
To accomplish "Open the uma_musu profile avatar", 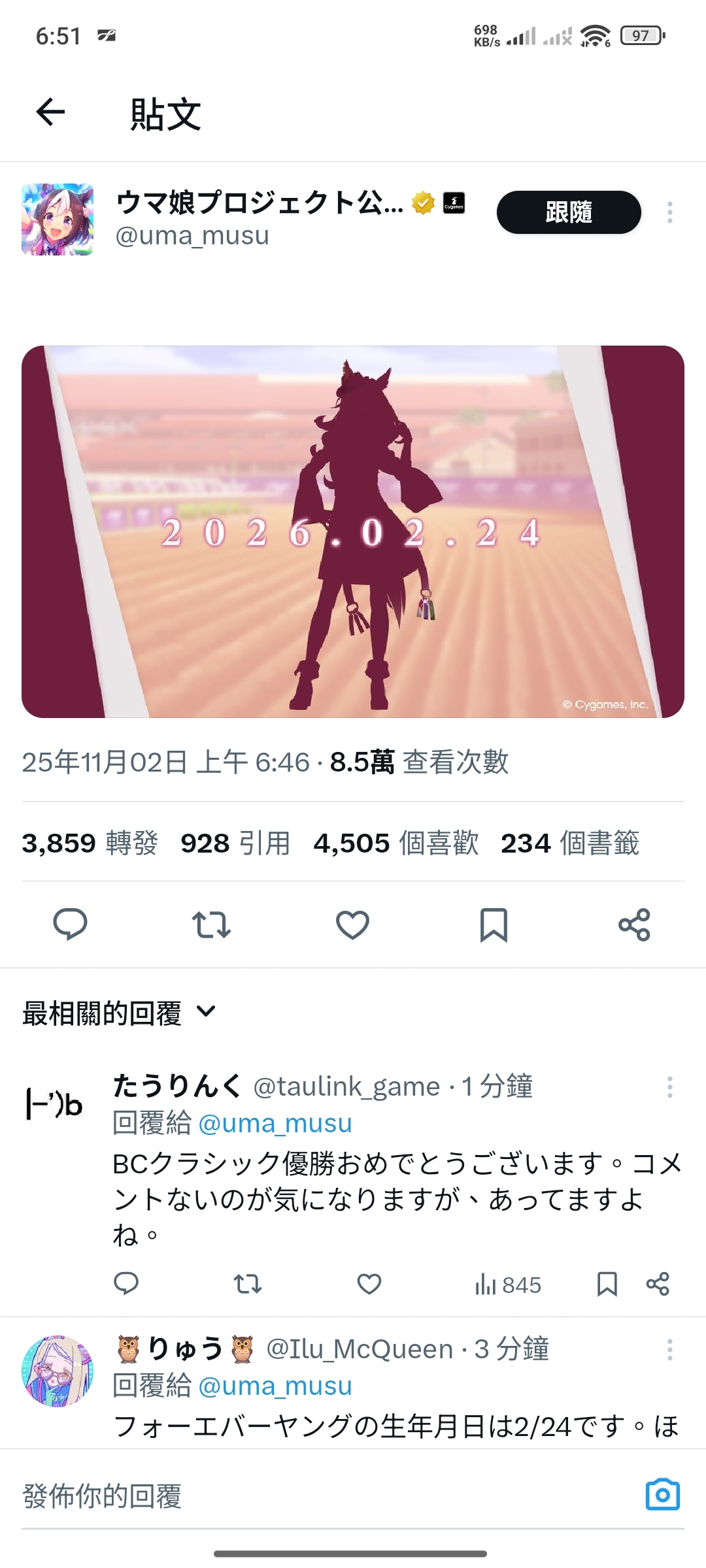I will pos(58,220).
